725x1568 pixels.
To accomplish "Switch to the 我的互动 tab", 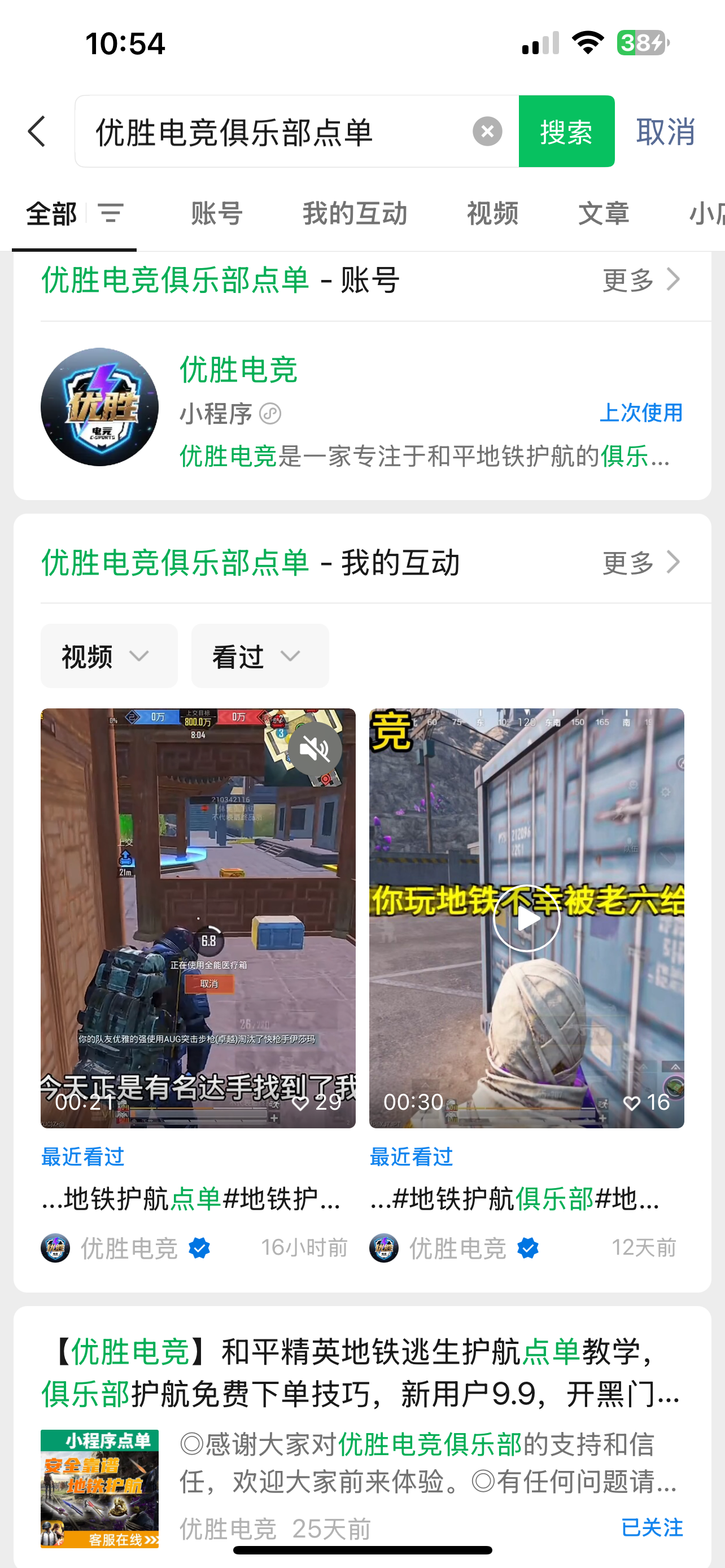I will 355,214.
